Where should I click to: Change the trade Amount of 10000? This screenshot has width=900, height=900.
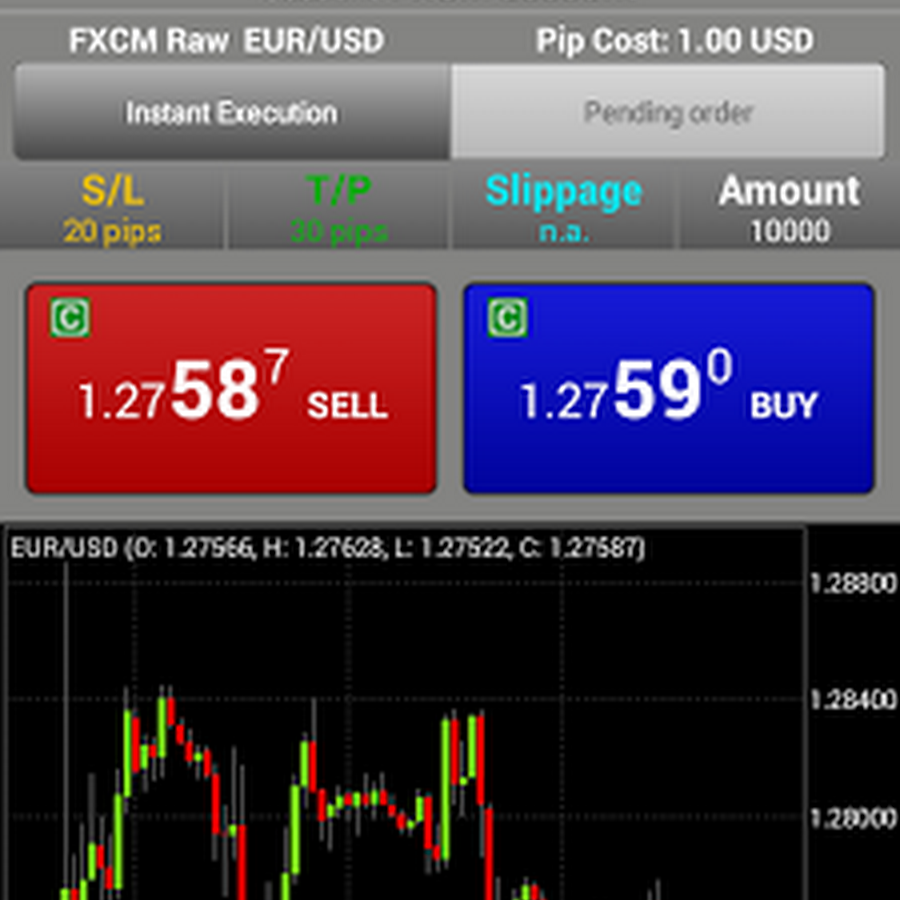point(789,209)
